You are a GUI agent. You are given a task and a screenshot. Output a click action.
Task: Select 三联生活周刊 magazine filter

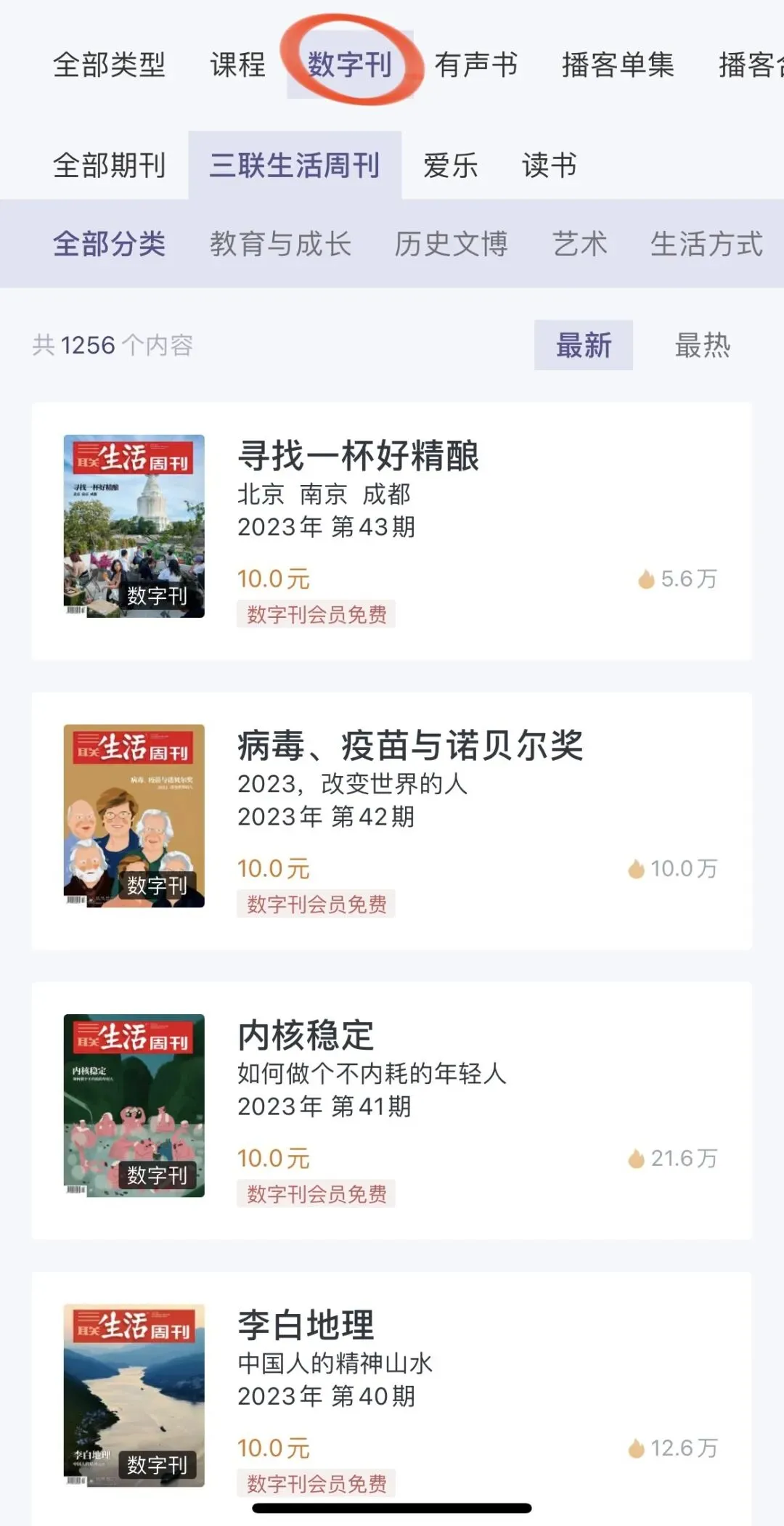pyautogui.click(x=295, y=166)
